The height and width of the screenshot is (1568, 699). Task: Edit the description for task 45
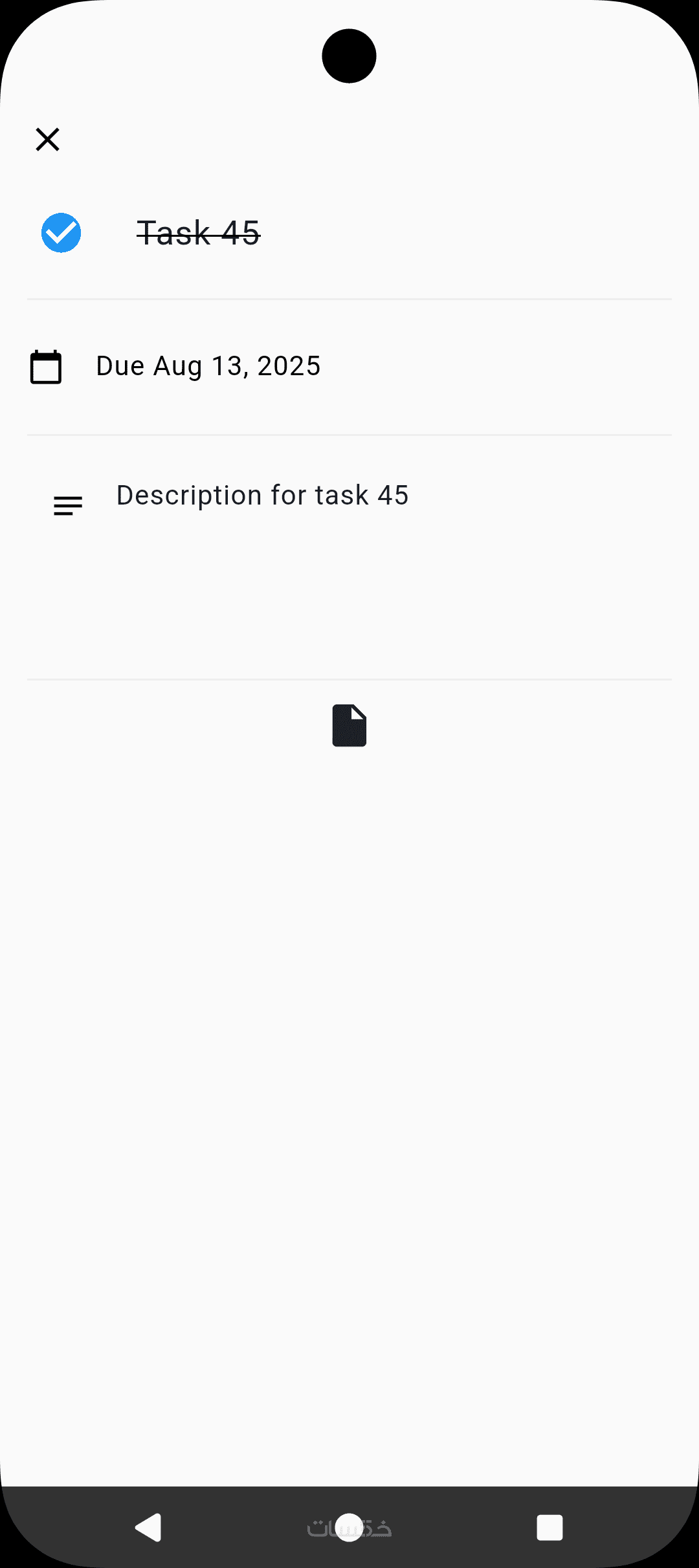[x=262, y=495]
